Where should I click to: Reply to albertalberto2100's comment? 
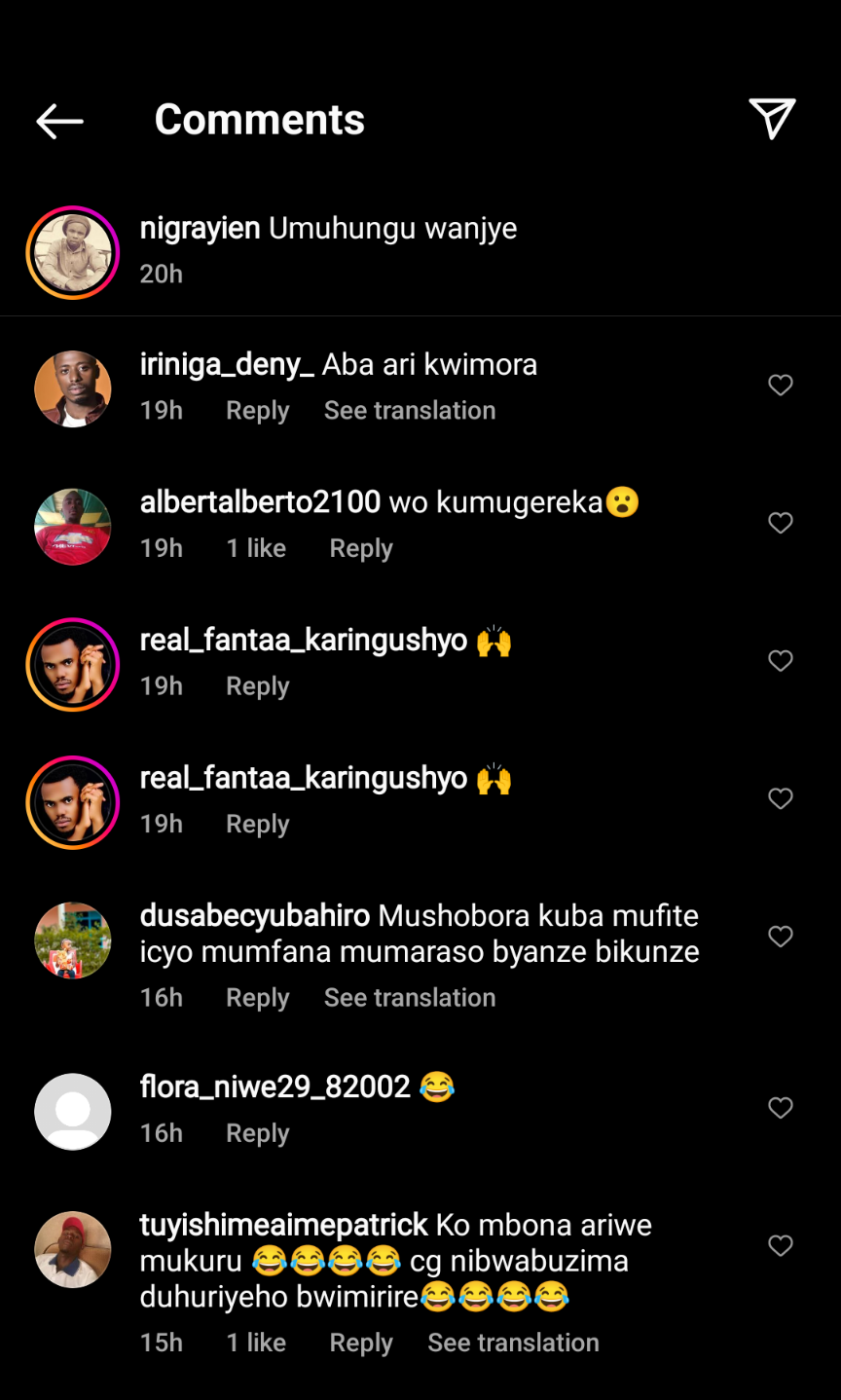361,549
